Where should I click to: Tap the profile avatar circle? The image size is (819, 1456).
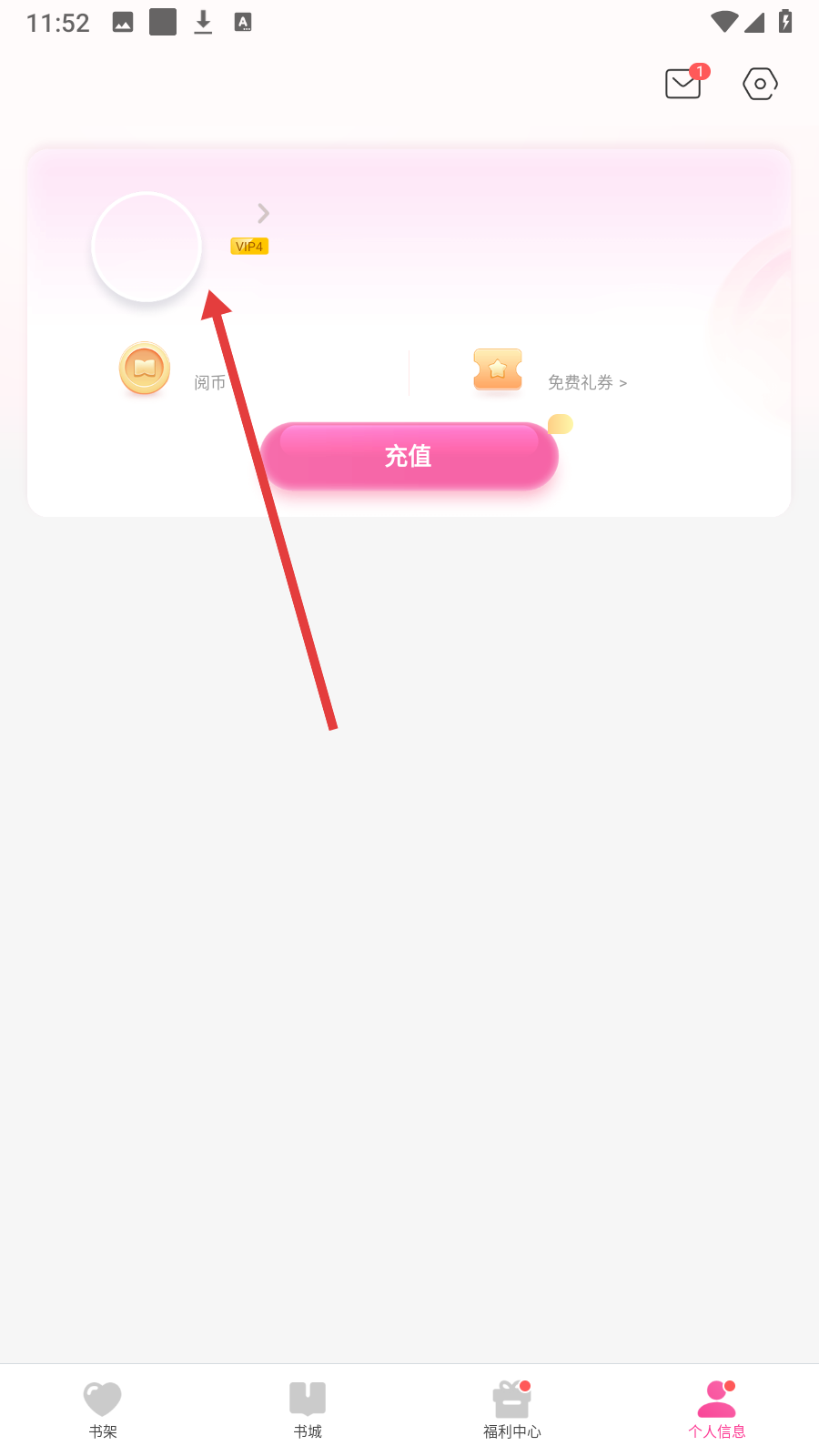[x=147, y=247]
